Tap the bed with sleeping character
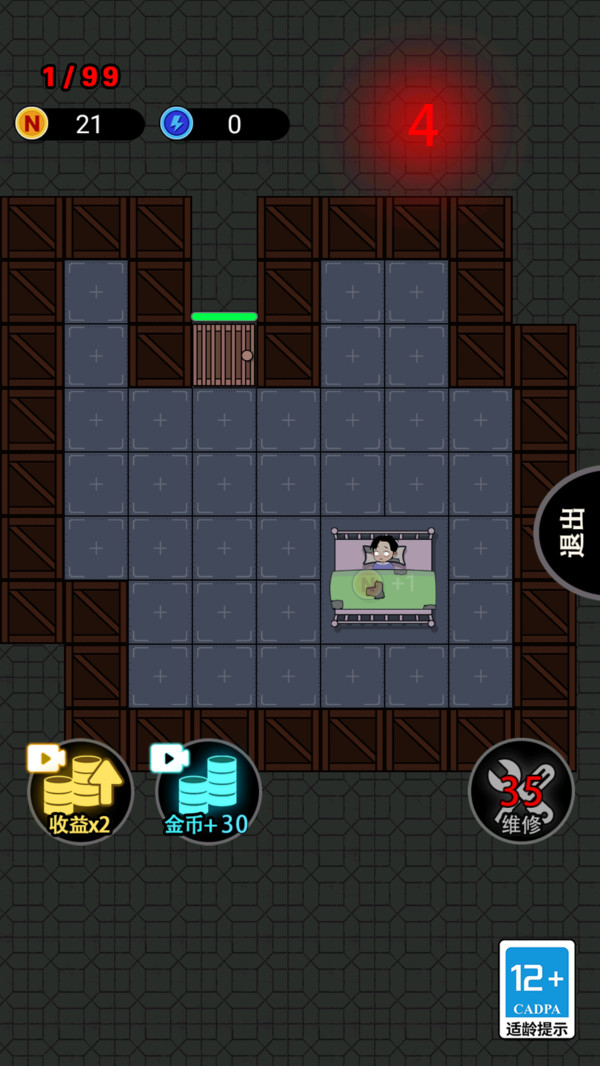600x1066 pixels. point(384,580)
